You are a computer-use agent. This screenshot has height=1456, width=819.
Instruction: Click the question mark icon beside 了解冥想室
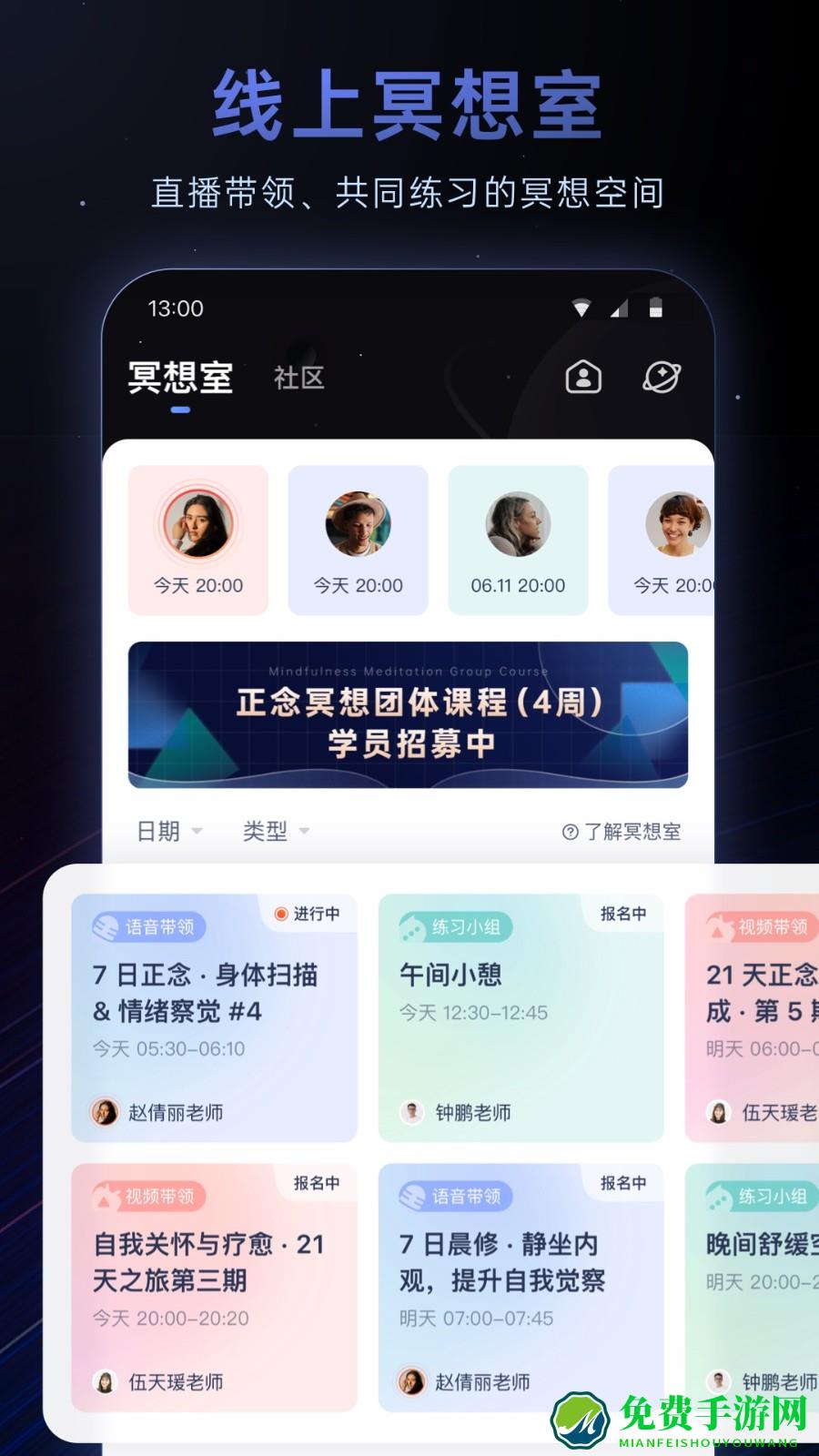569,831
